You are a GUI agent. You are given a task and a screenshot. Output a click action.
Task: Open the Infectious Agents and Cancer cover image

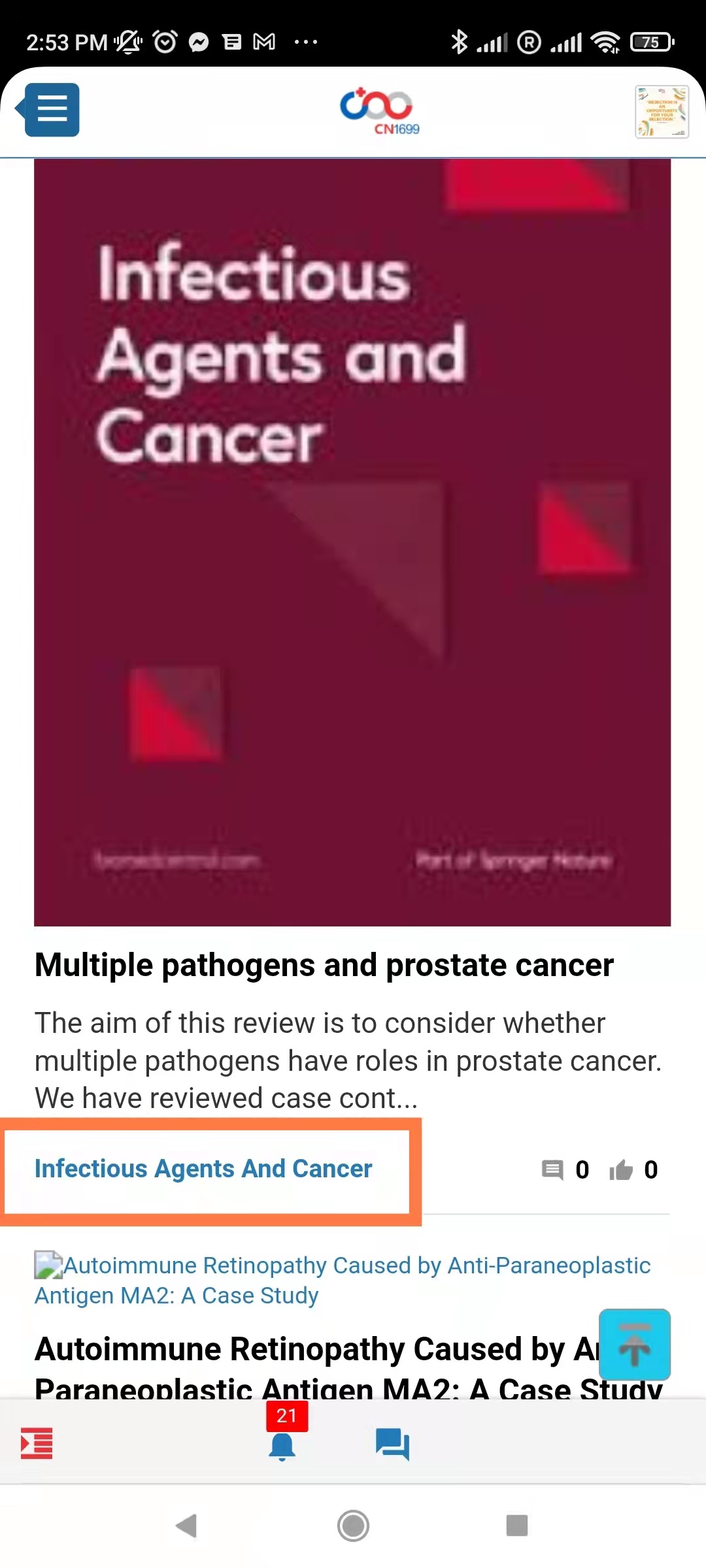(352, 542)
